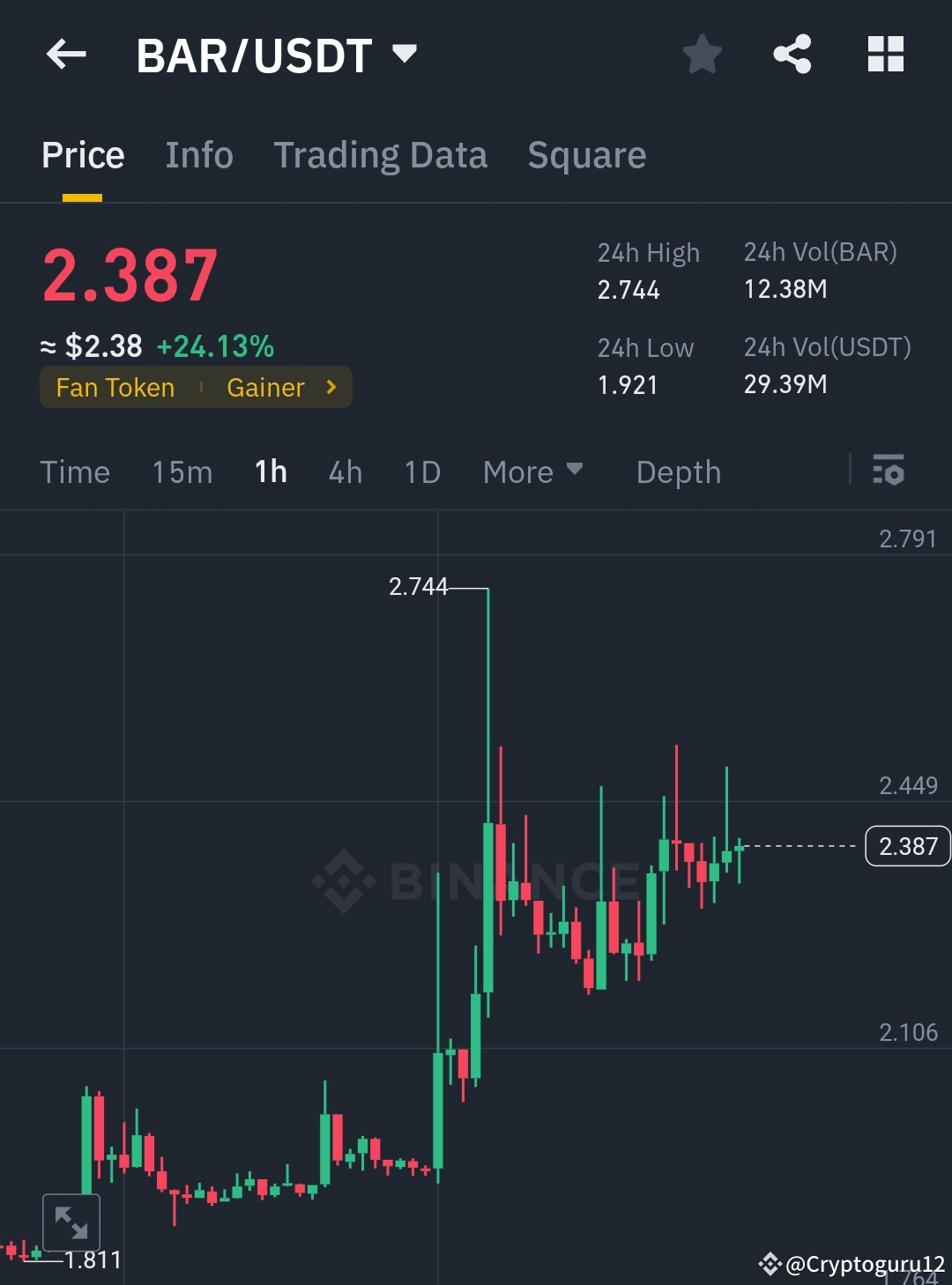
Task: Select the 15m timeframe
Action: (181, 472)
